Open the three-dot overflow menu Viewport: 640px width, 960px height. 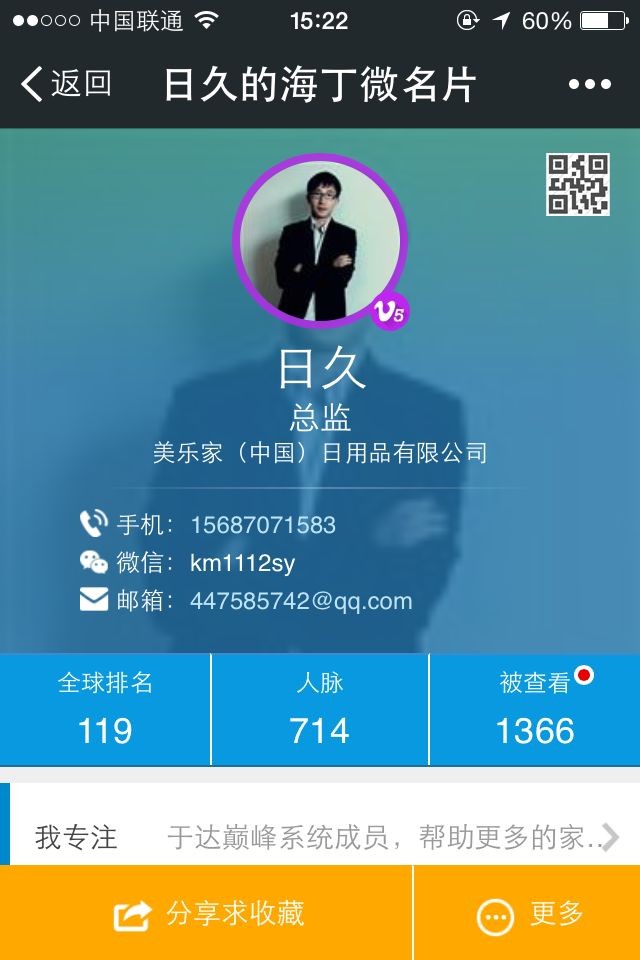pos(589,85)
